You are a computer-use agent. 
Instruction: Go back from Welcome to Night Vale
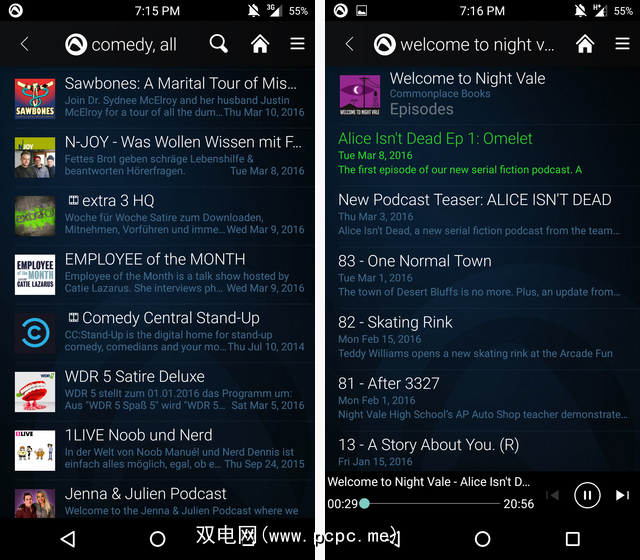tap(349, 44)
